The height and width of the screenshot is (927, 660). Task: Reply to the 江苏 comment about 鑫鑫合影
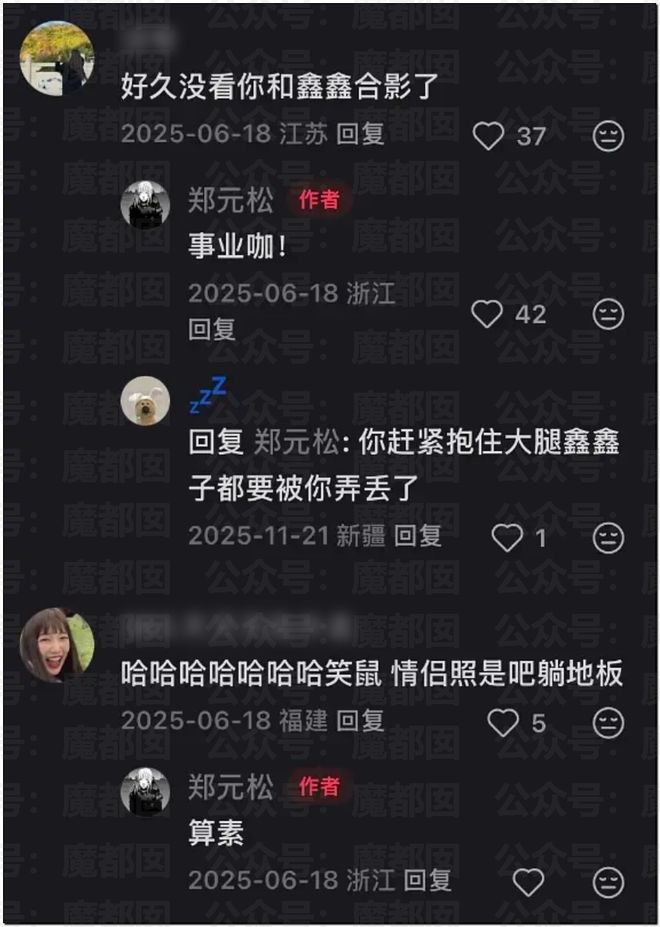tap(360, 134)
